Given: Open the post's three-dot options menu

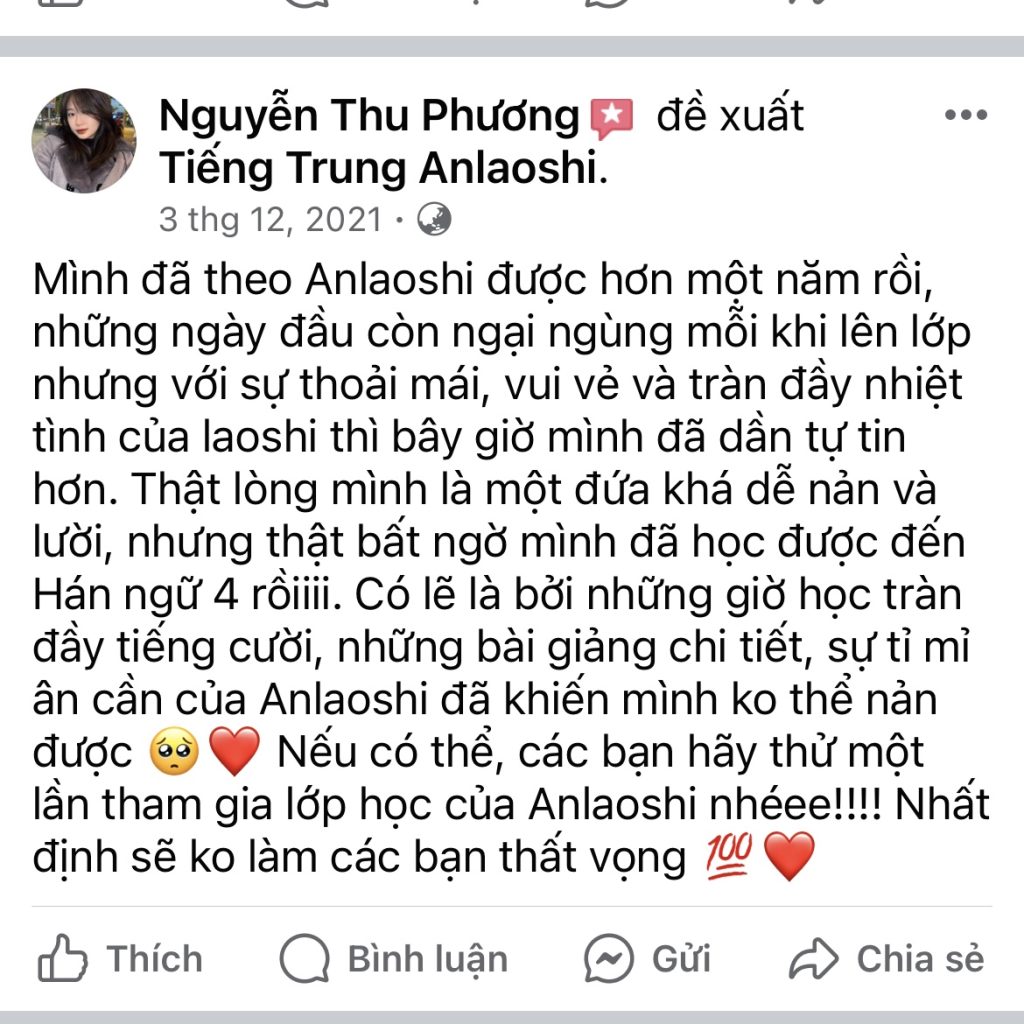Looking at the screenshot, I should click(x=965, y=115).
